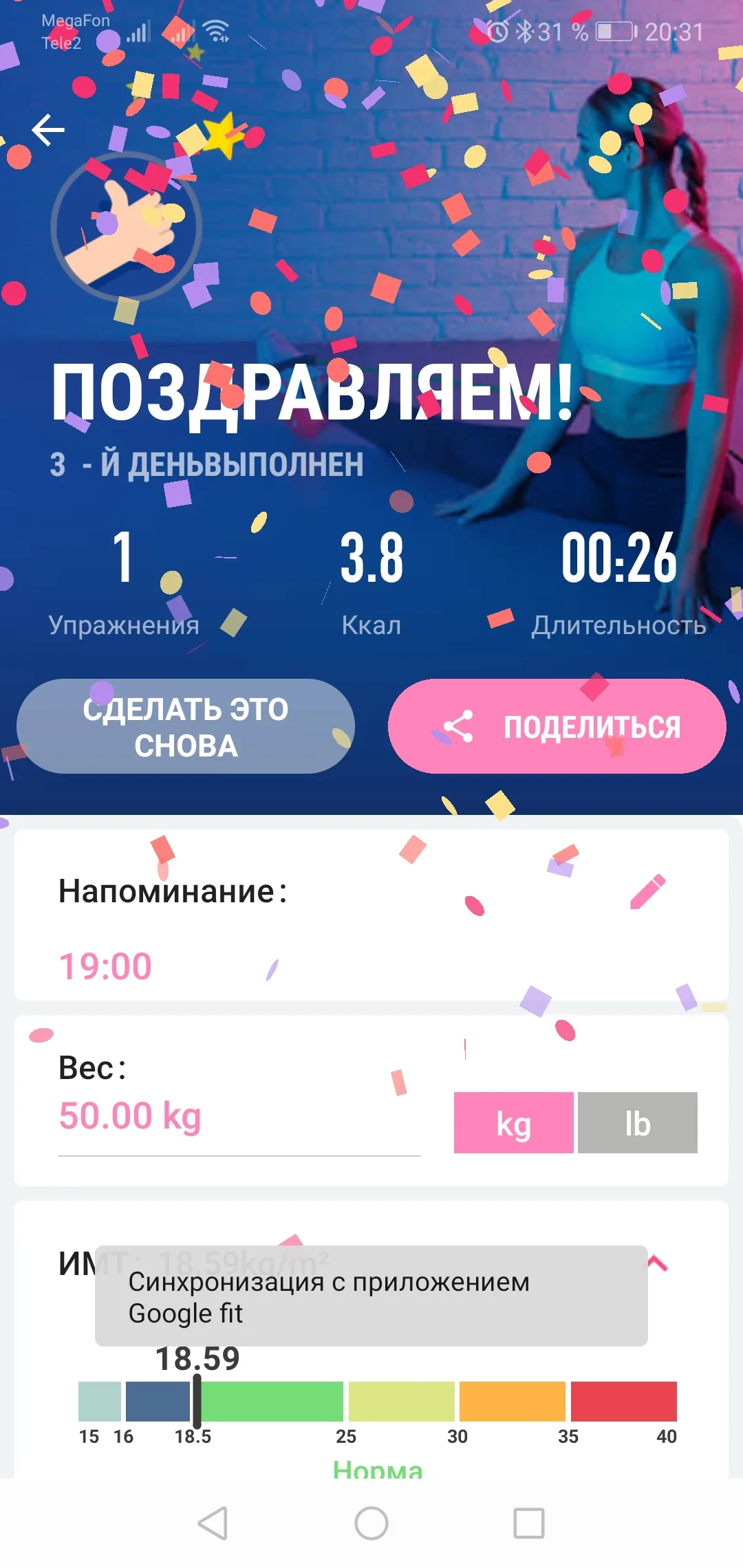
Task: Switch weight unit to lb
Action: point(638,1123)
